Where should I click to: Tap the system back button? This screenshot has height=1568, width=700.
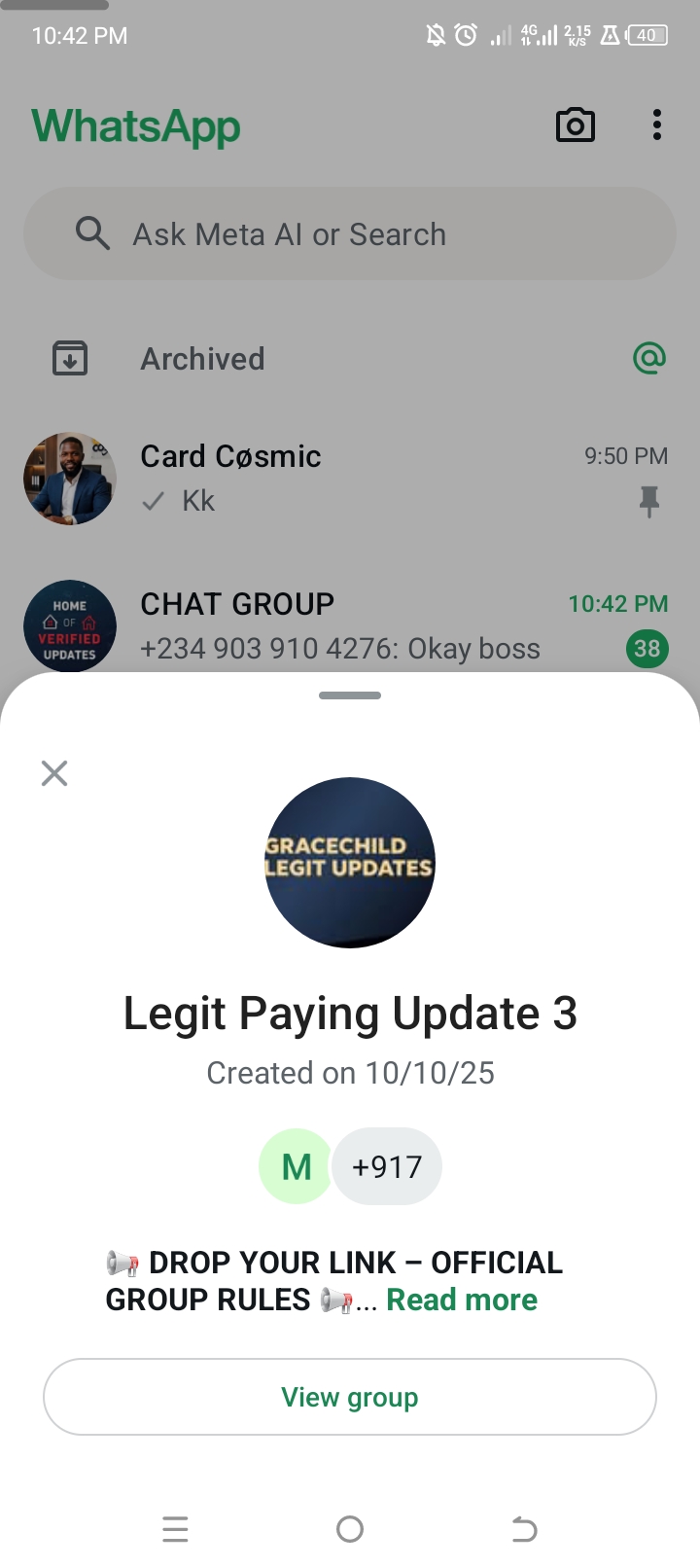point(524,1529)
